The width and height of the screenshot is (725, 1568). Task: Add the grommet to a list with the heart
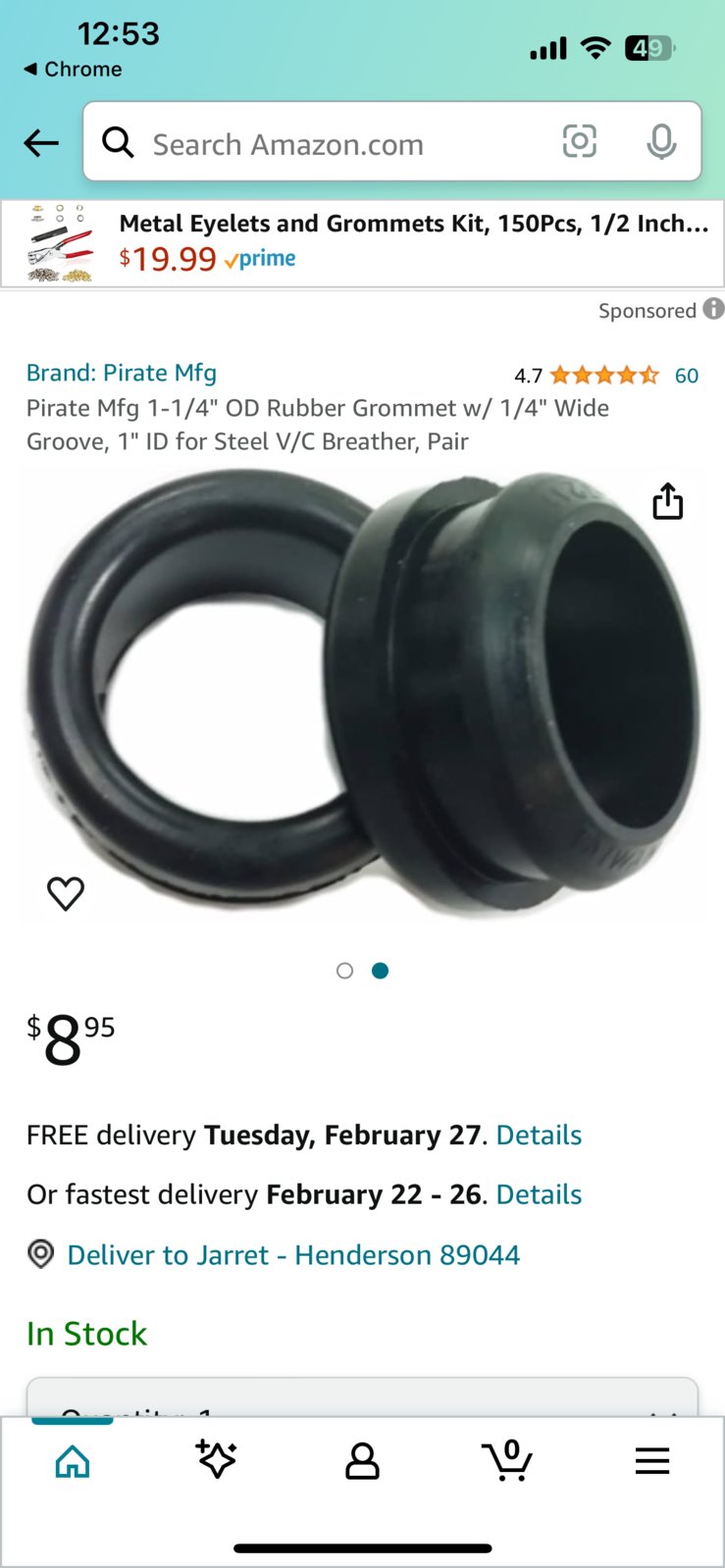coord(66,893)
